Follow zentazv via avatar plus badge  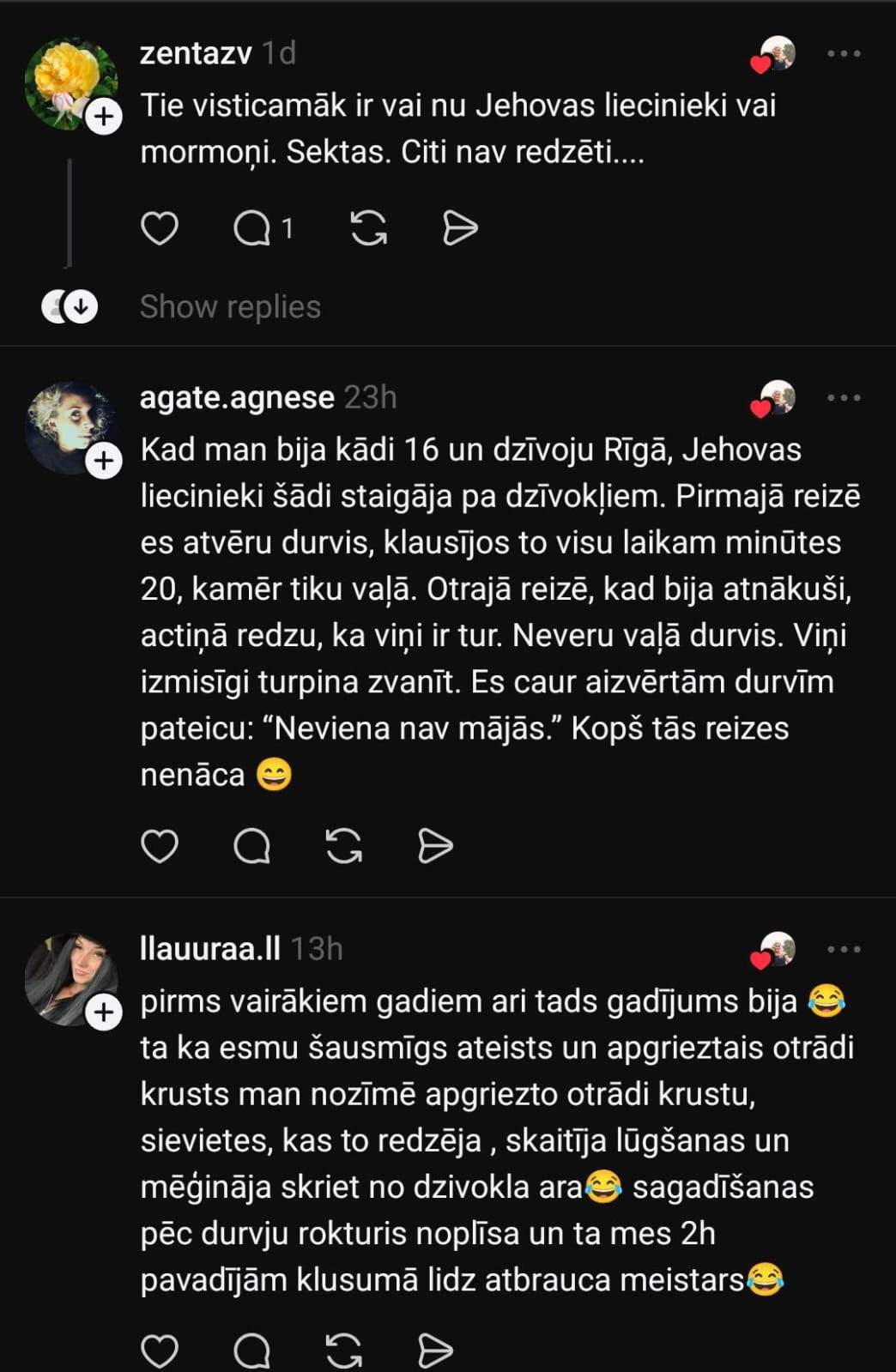(x=104, y=116)
